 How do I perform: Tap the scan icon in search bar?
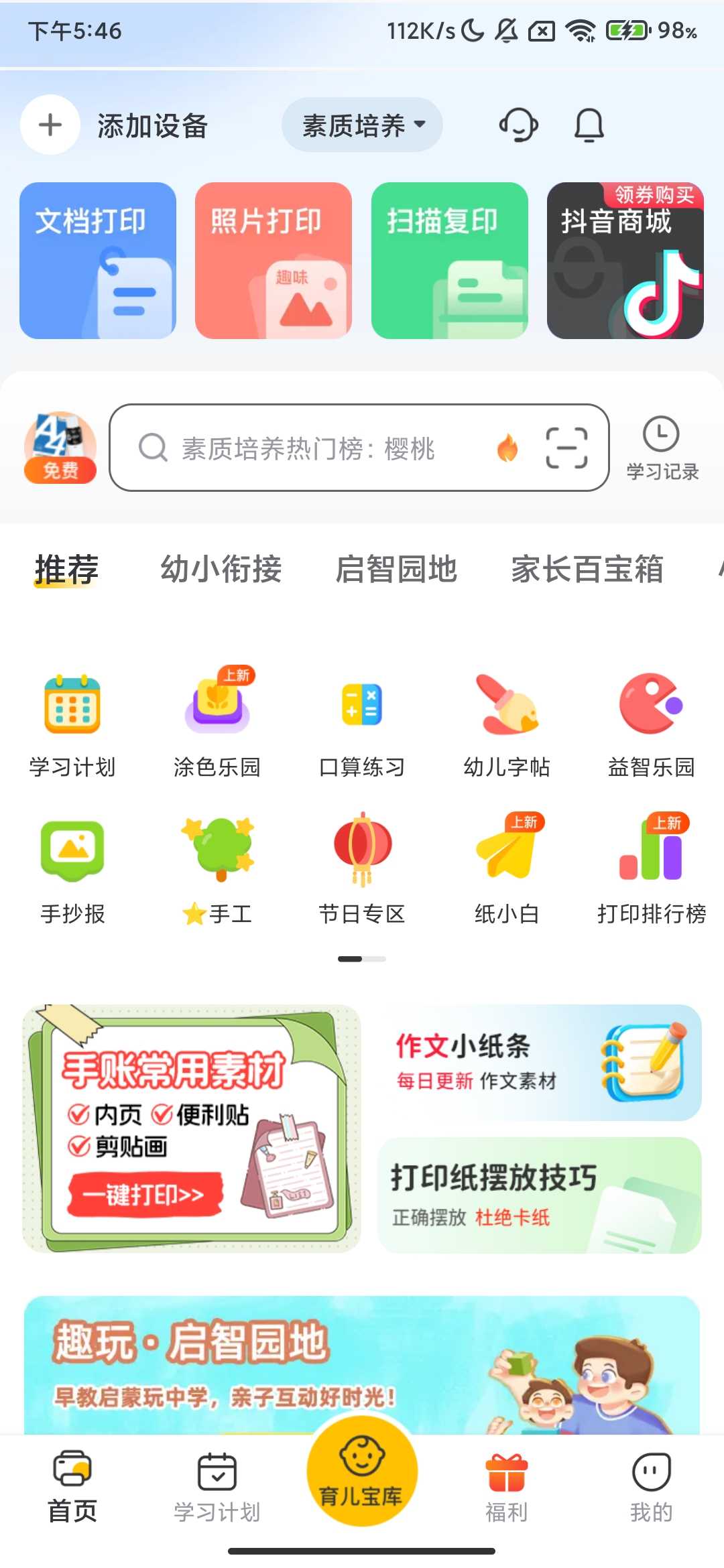tap(566, 448)
